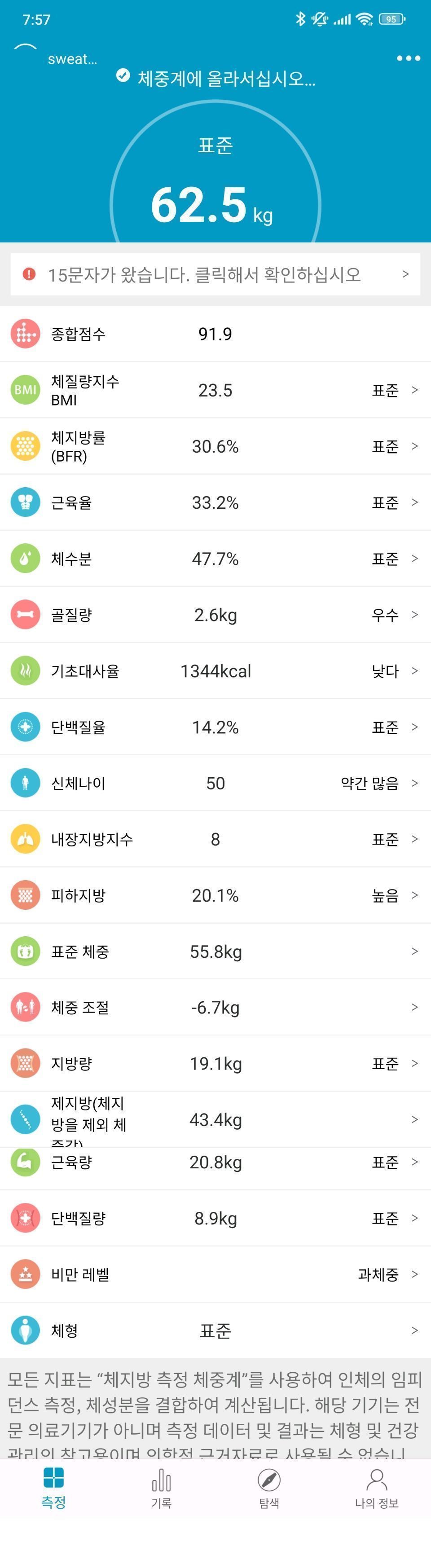Switch to the 기록 tab

(x=161, y=1488)
